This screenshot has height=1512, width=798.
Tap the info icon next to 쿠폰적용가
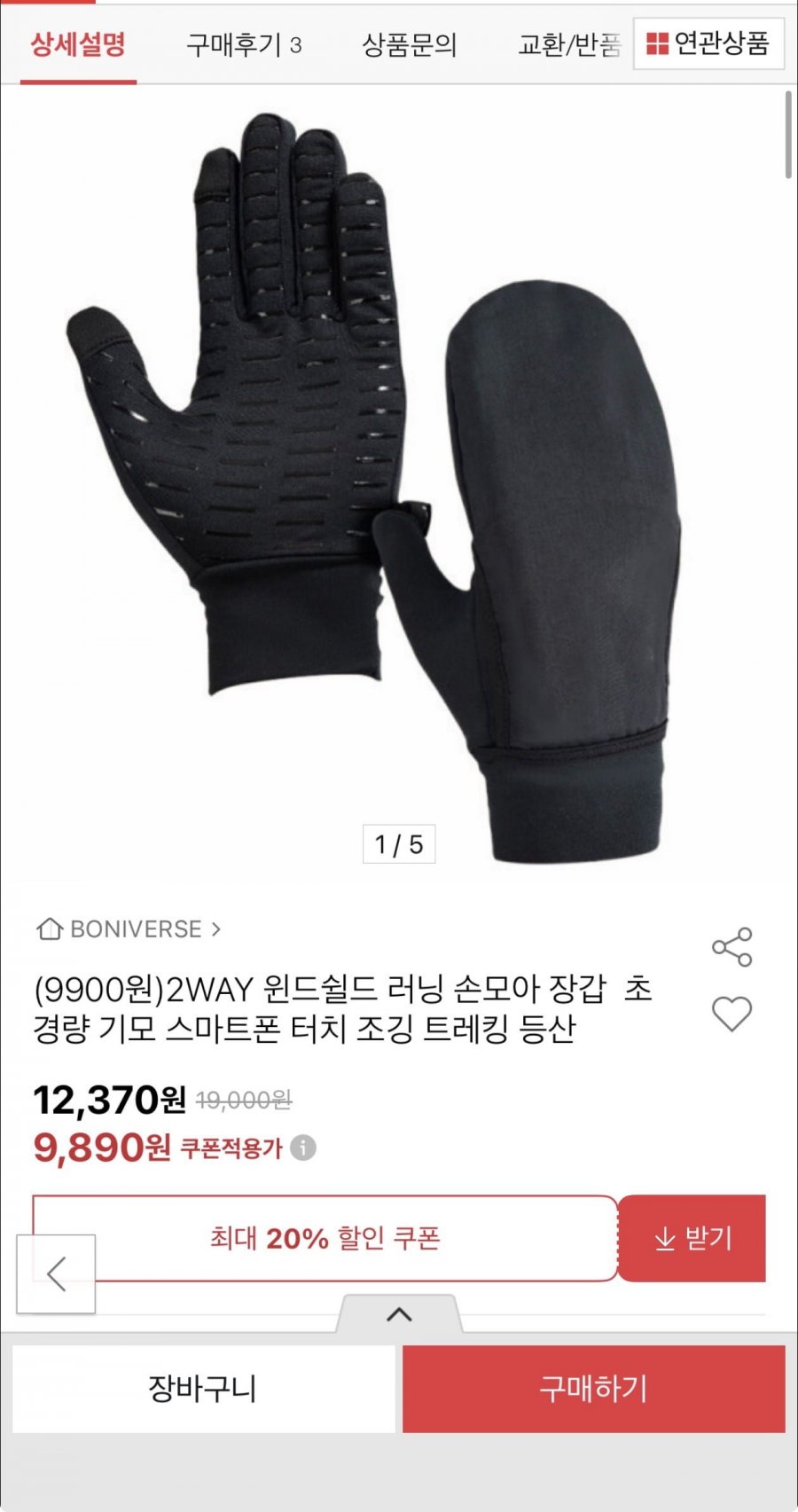tap(302, 1150)
